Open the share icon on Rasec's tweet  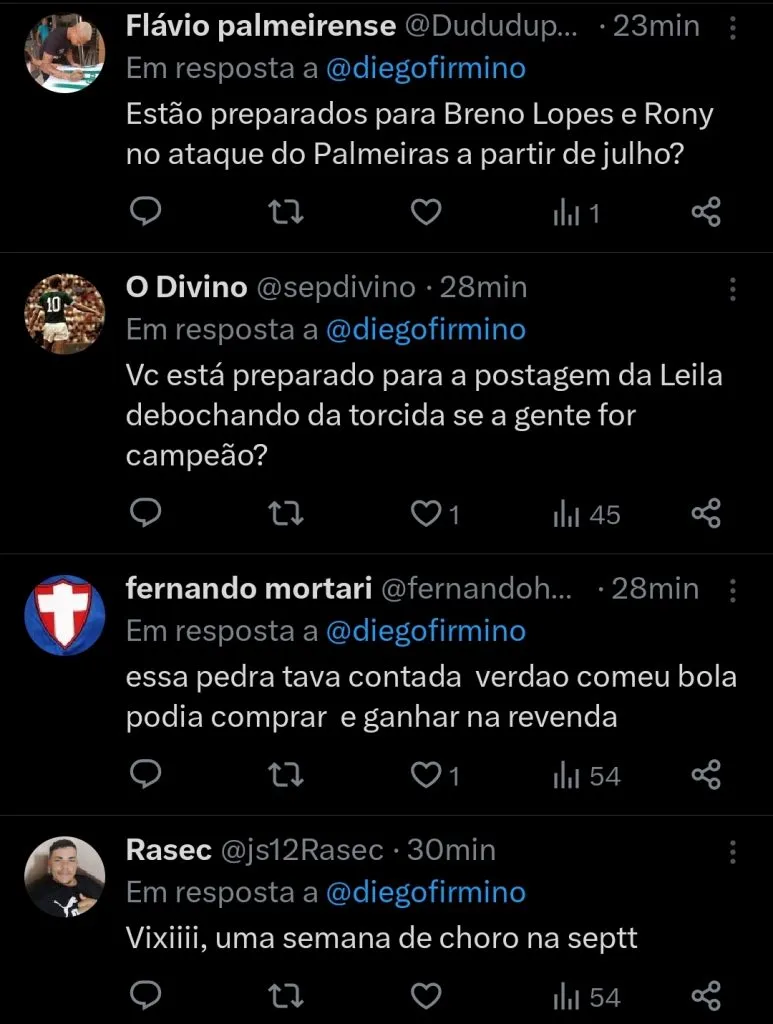pos(706,996)
